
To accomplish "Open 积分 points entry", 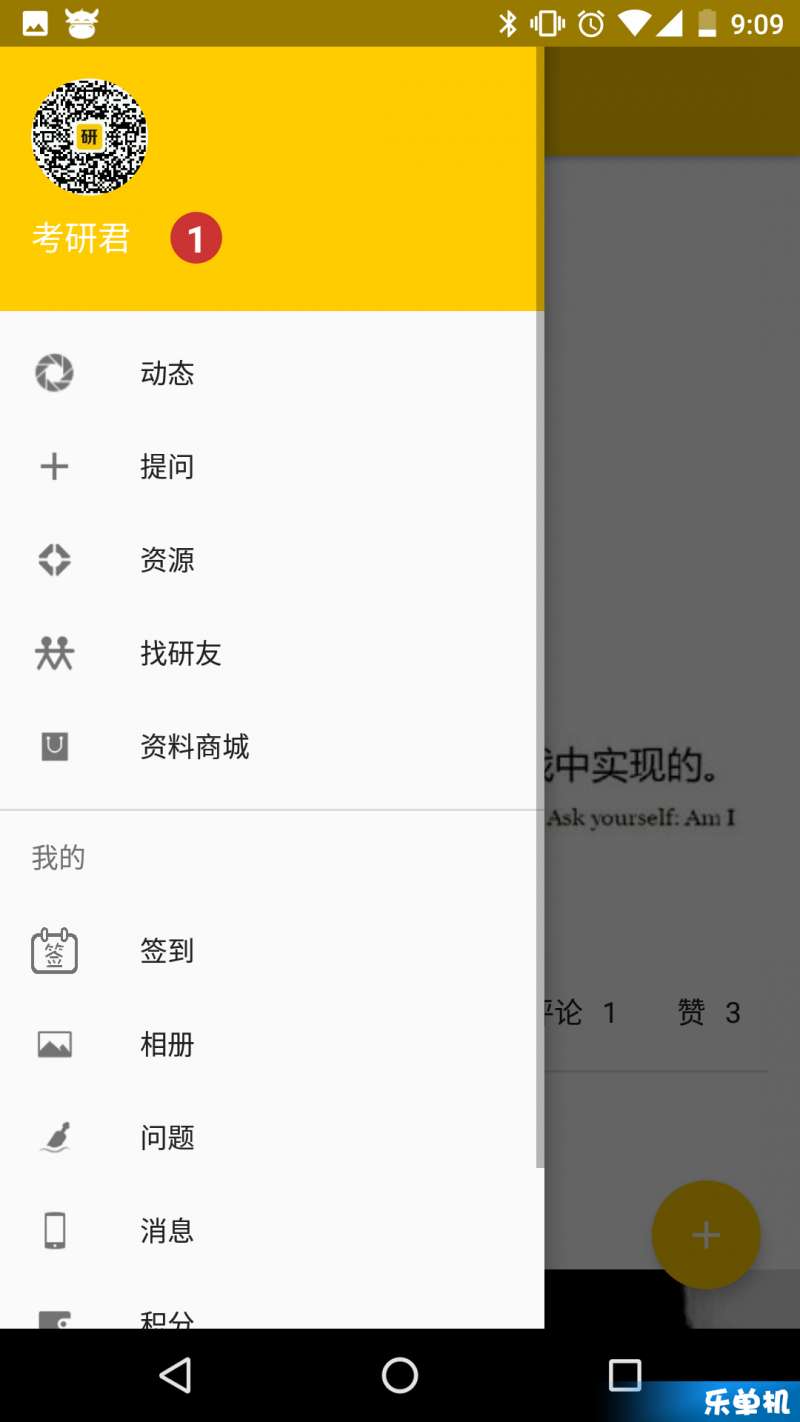I will (167, 1316).
